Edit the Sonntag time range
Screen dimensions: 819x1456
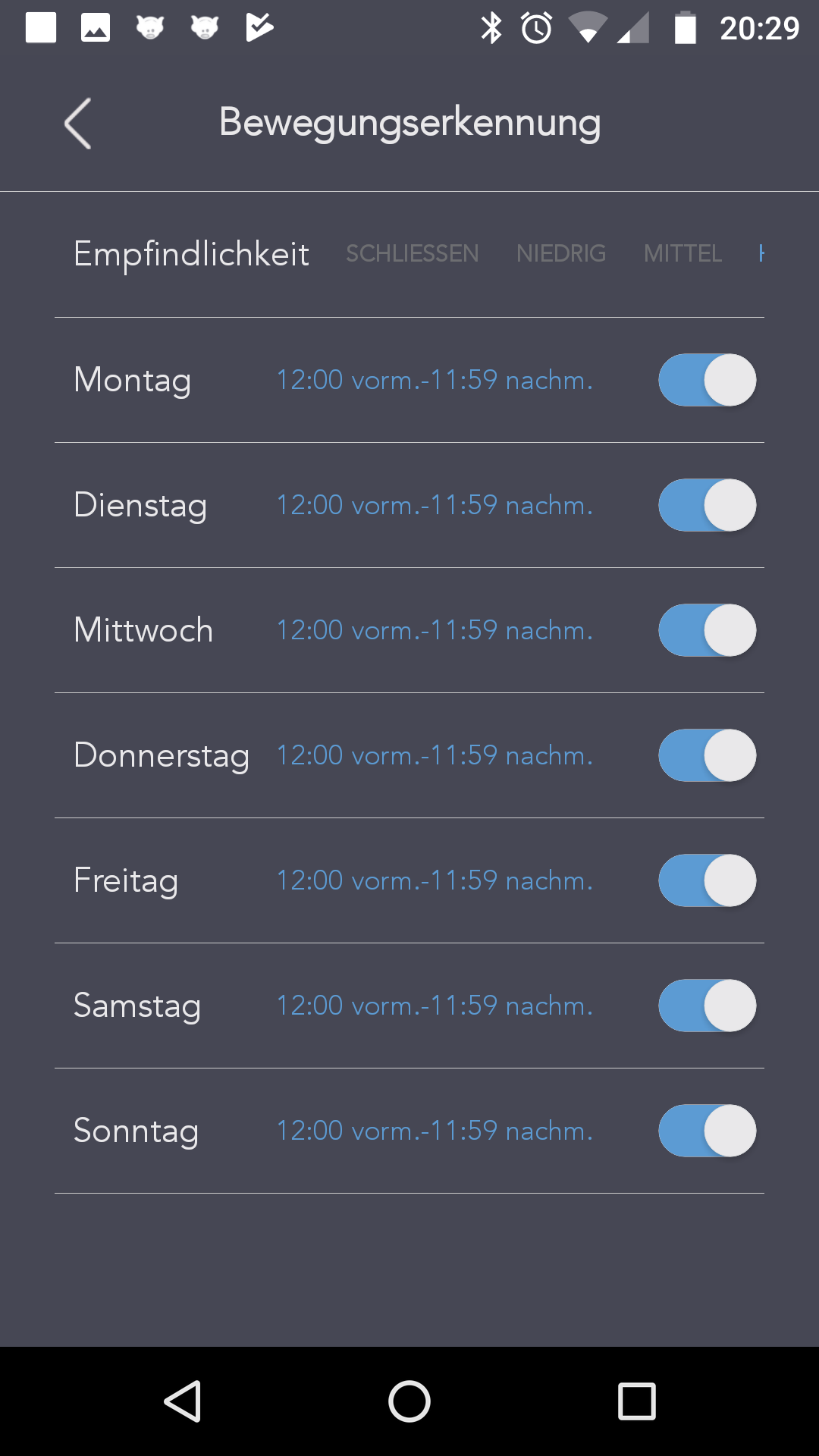coord(435,1131)
